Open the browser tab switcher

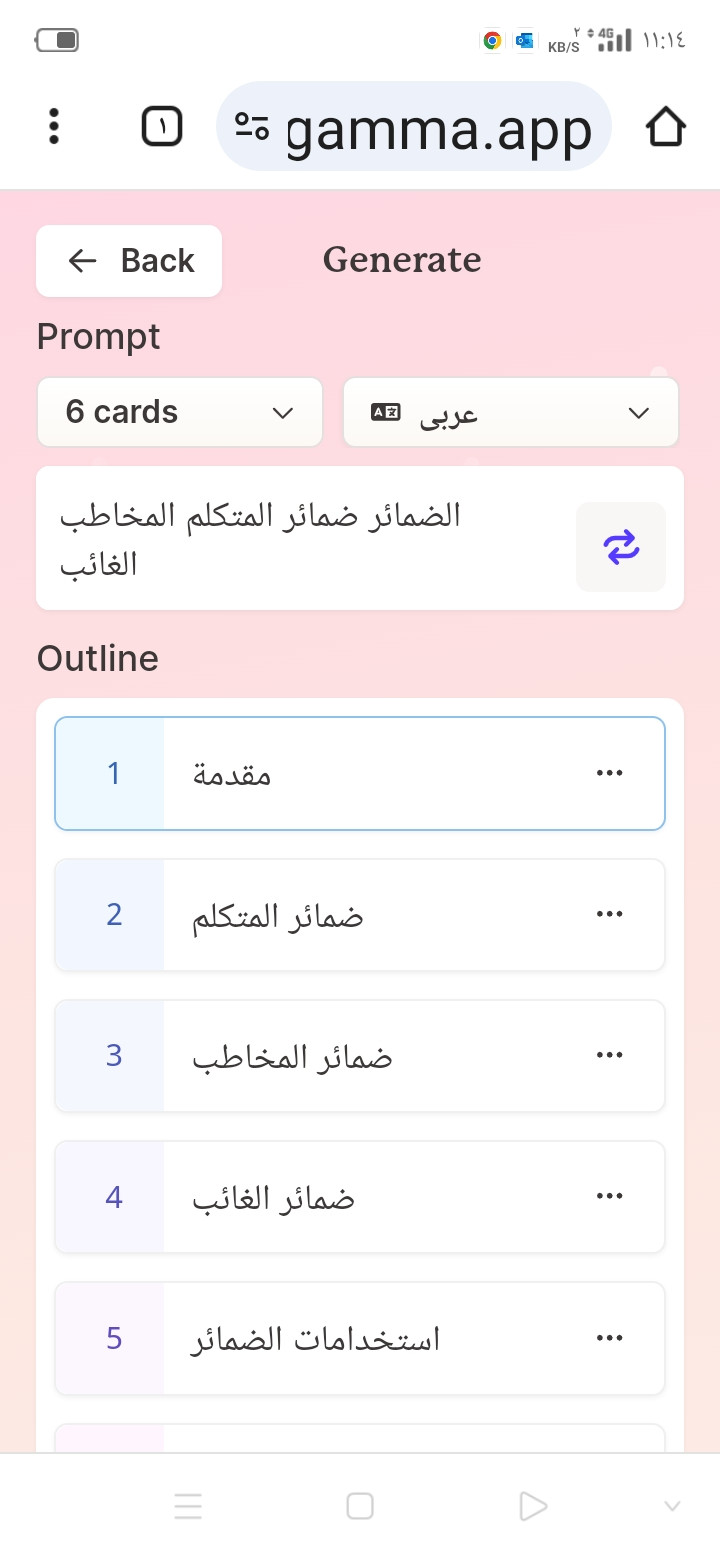(x=162, y=127)
